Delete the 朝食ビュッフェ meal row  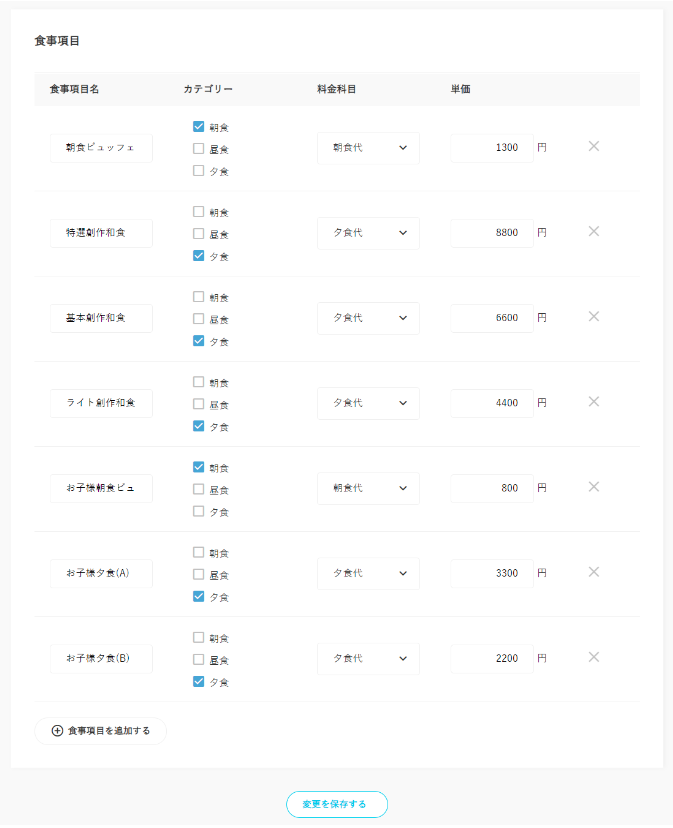click(594, 146)
